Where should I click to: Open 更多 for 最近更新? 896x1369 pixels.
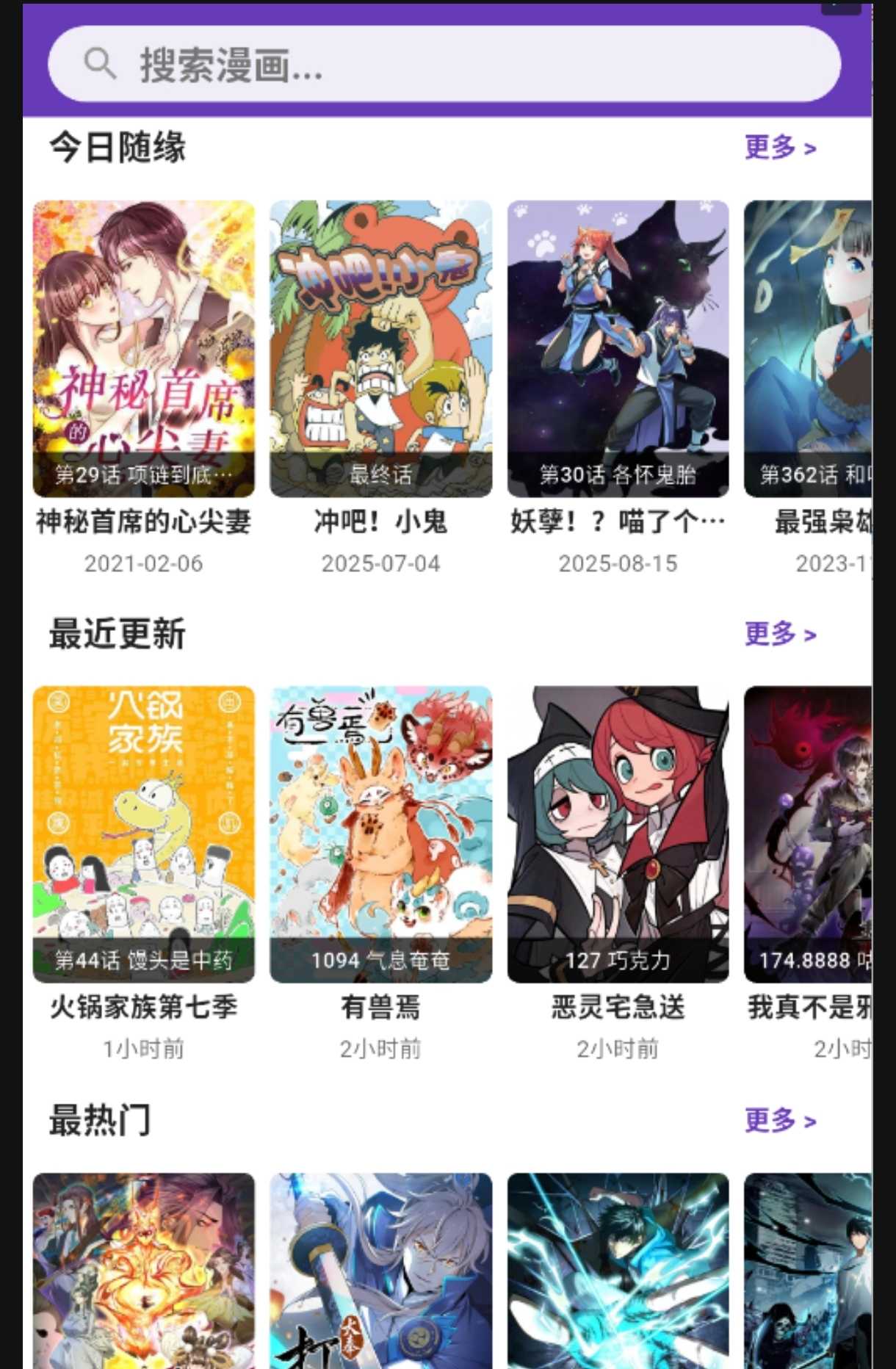pyautogui.click(x=780, y=634)
